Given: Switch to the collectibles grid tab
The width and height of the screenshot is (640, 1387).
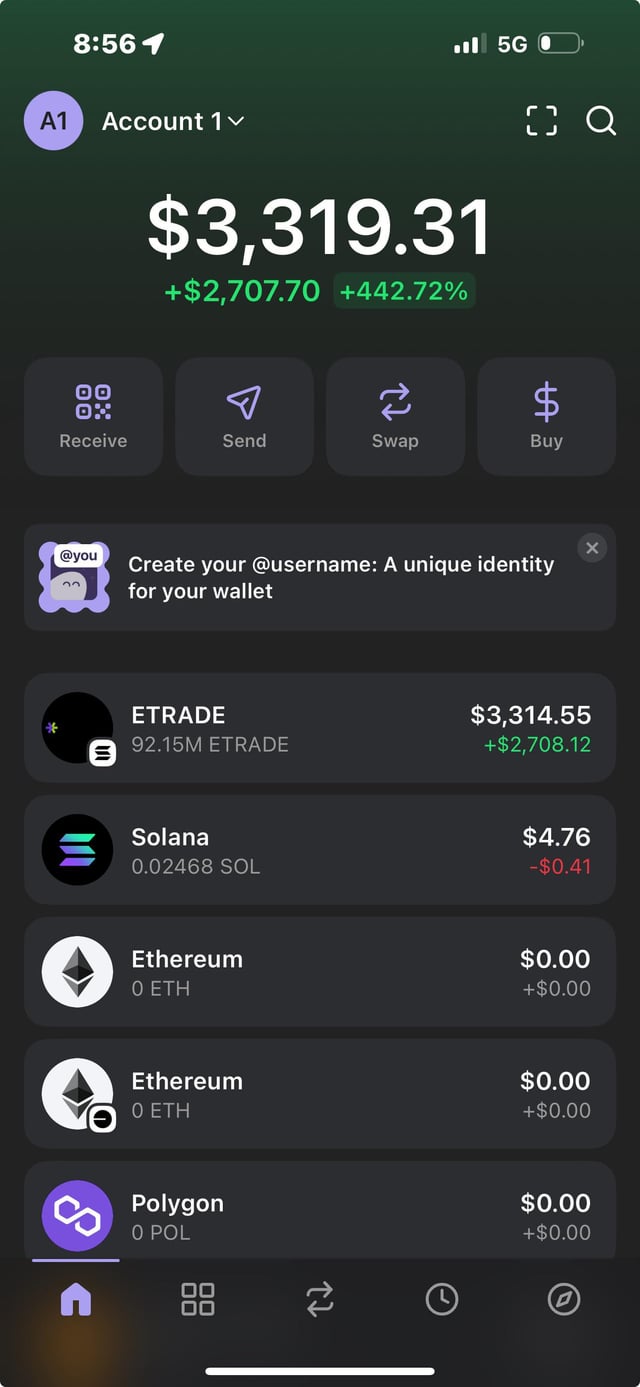Looking at the screenshot, I should [198, 1299].
